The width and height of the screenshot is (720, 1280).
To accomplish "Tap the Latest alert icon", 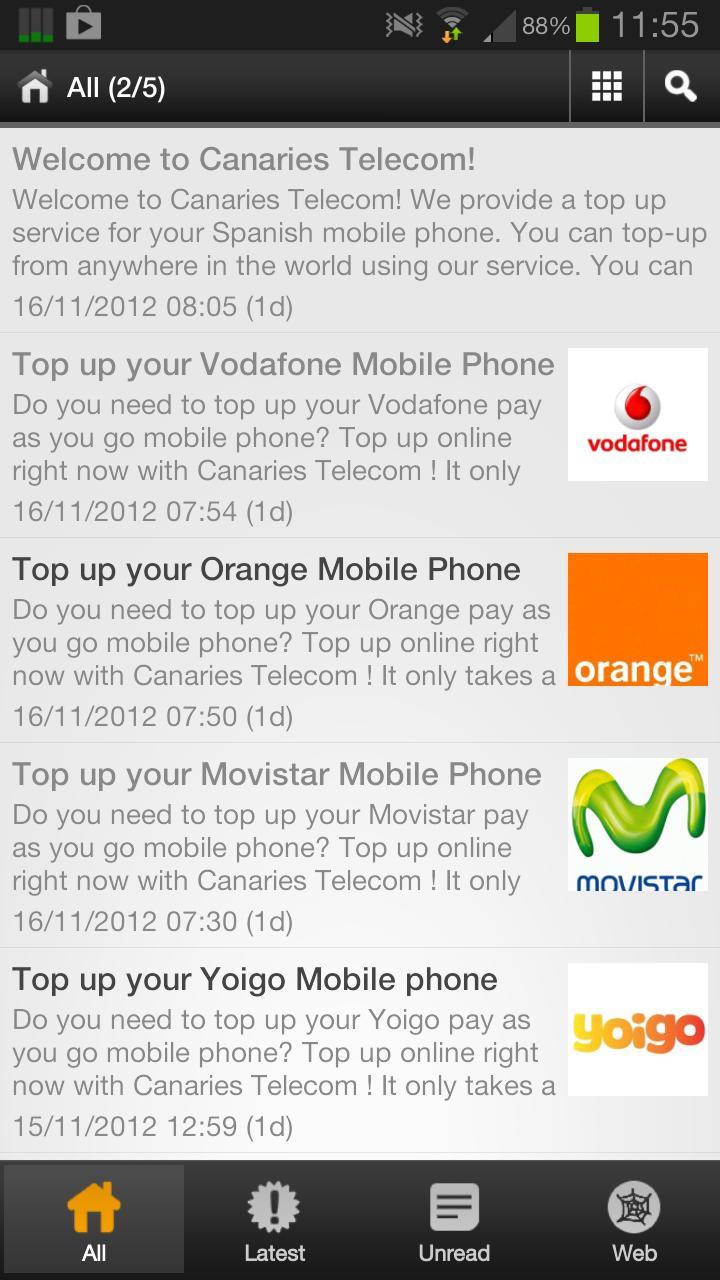I will point(274,1207).
